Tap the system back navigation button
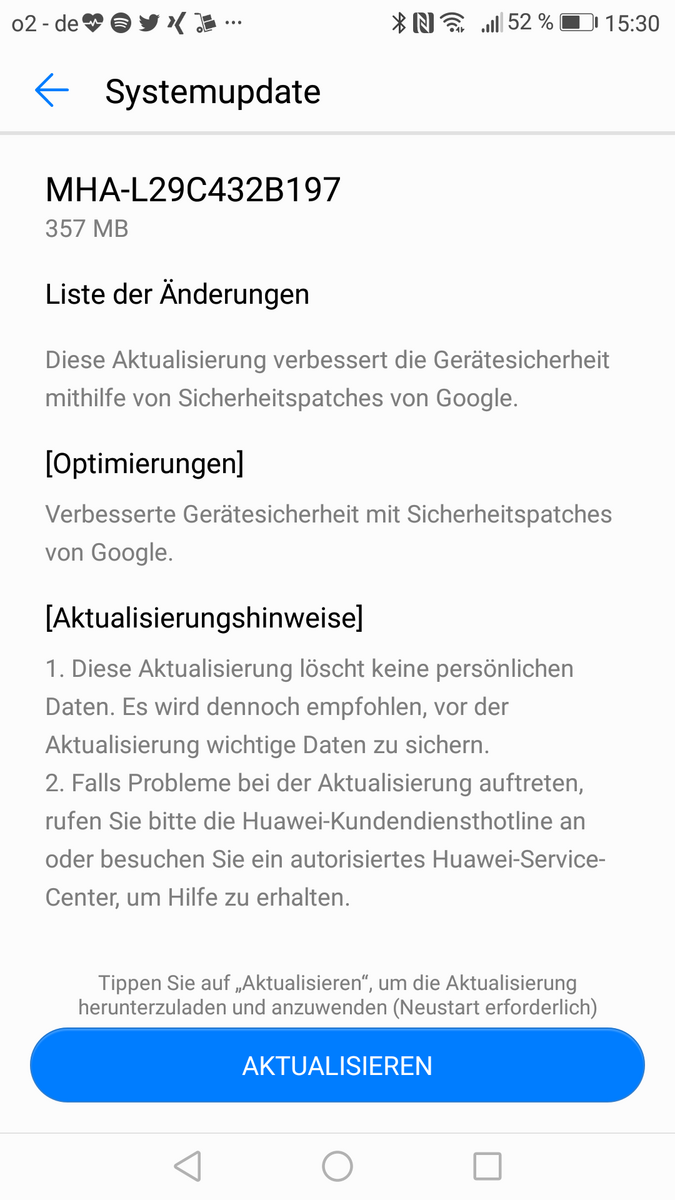Viewport: 675px width, 1200px height. tap(187, 1166)
